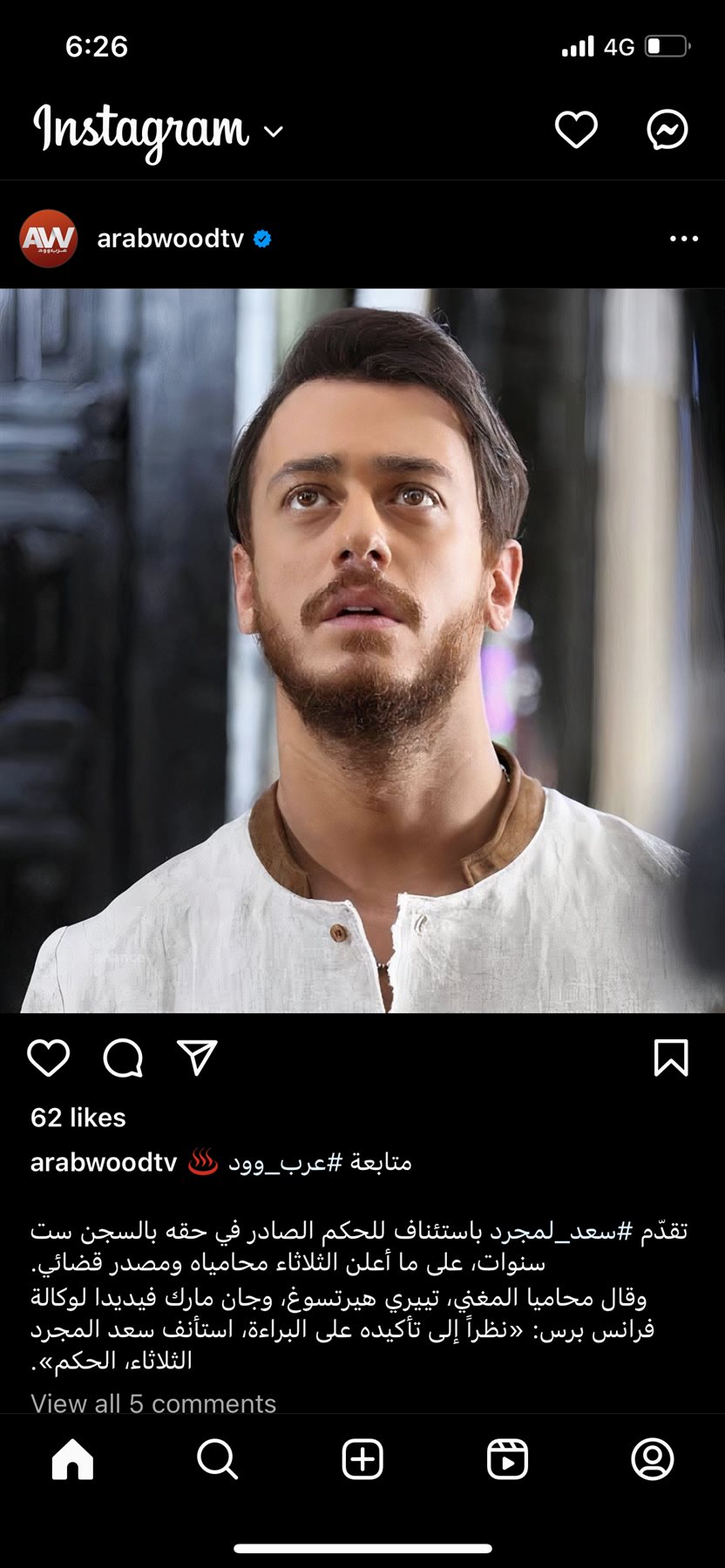Comment on the arabwoodtv post

point(123,1058)
